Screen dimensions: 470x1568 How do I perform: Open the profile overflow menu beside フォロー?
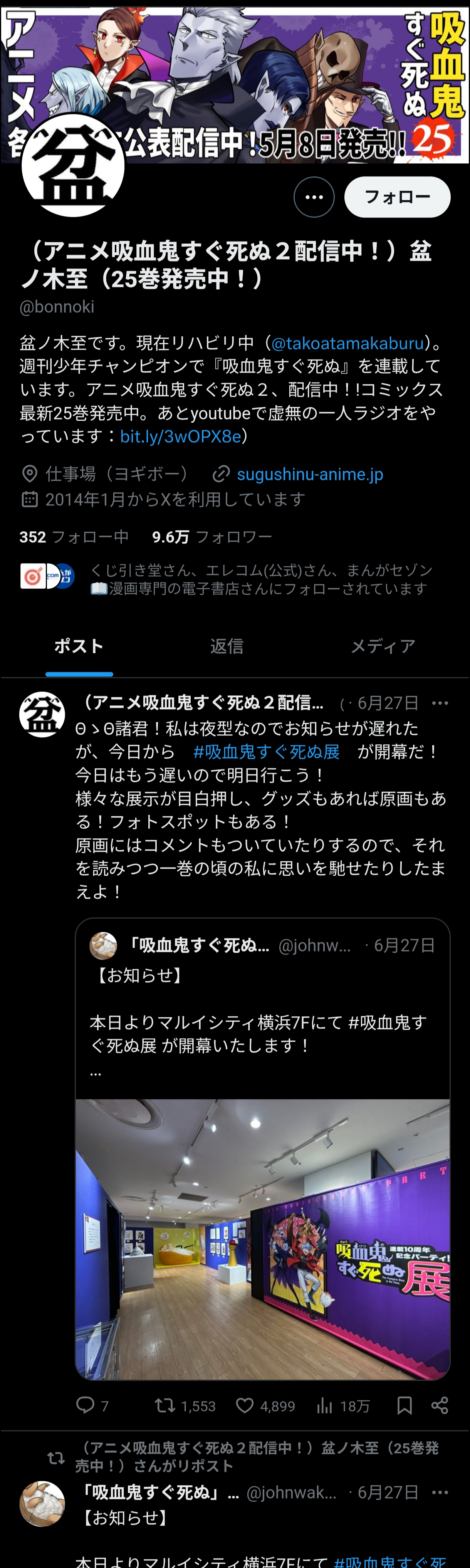pyautogui.click(x=314, y=197)
